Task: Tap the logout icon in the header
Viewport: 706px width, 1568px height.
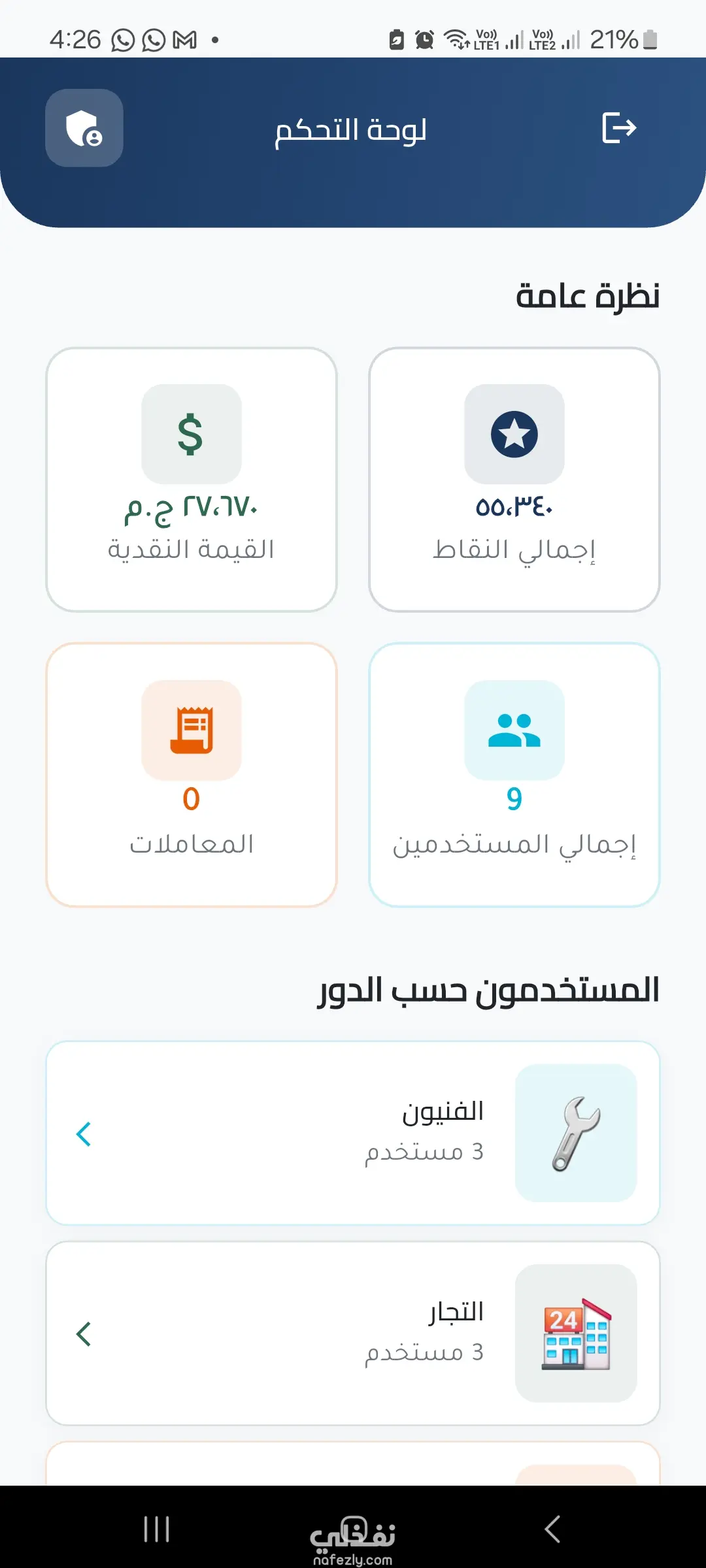Action: [x=618, y=127]
